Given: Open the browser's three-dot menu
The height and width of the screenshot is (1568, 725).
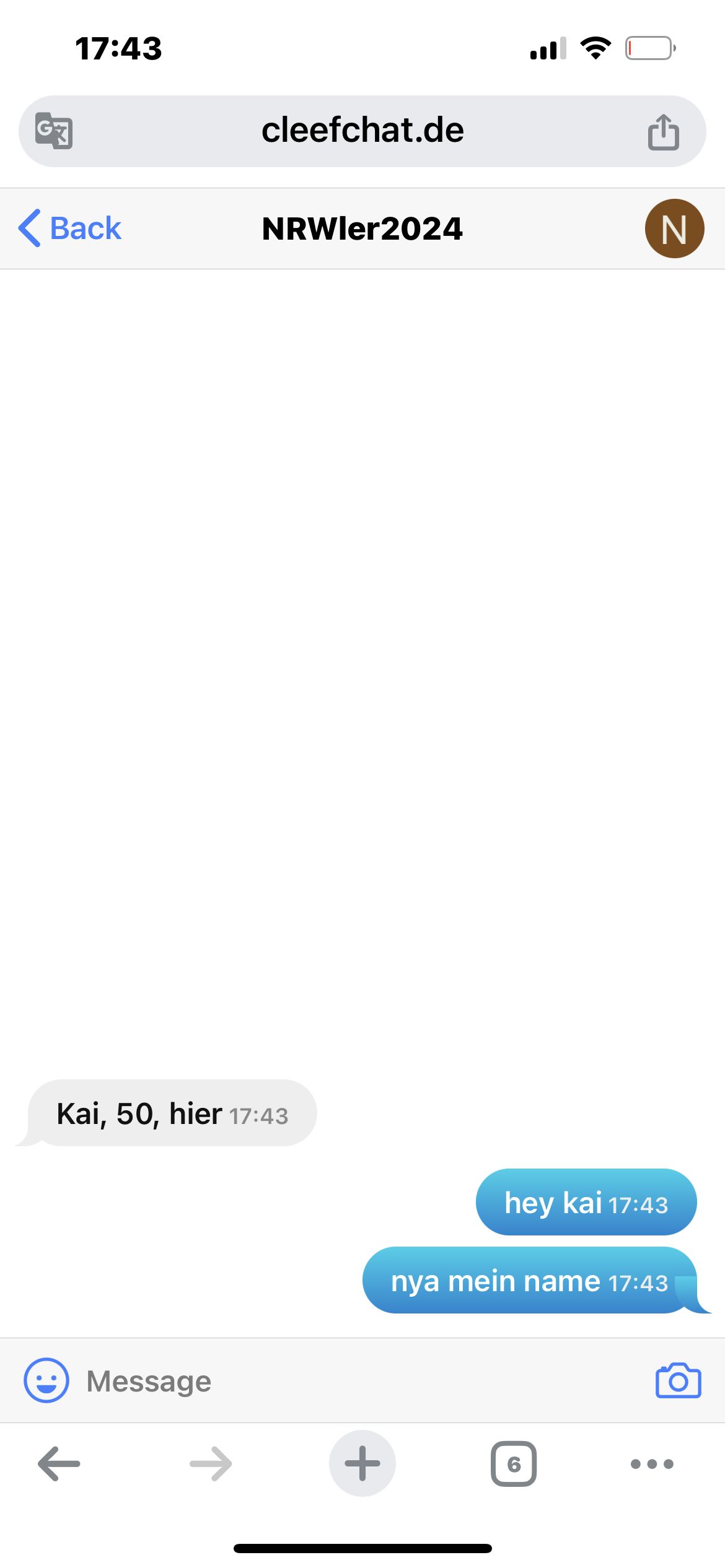Looking at the screenshot, I should [x=652, y=1464].
